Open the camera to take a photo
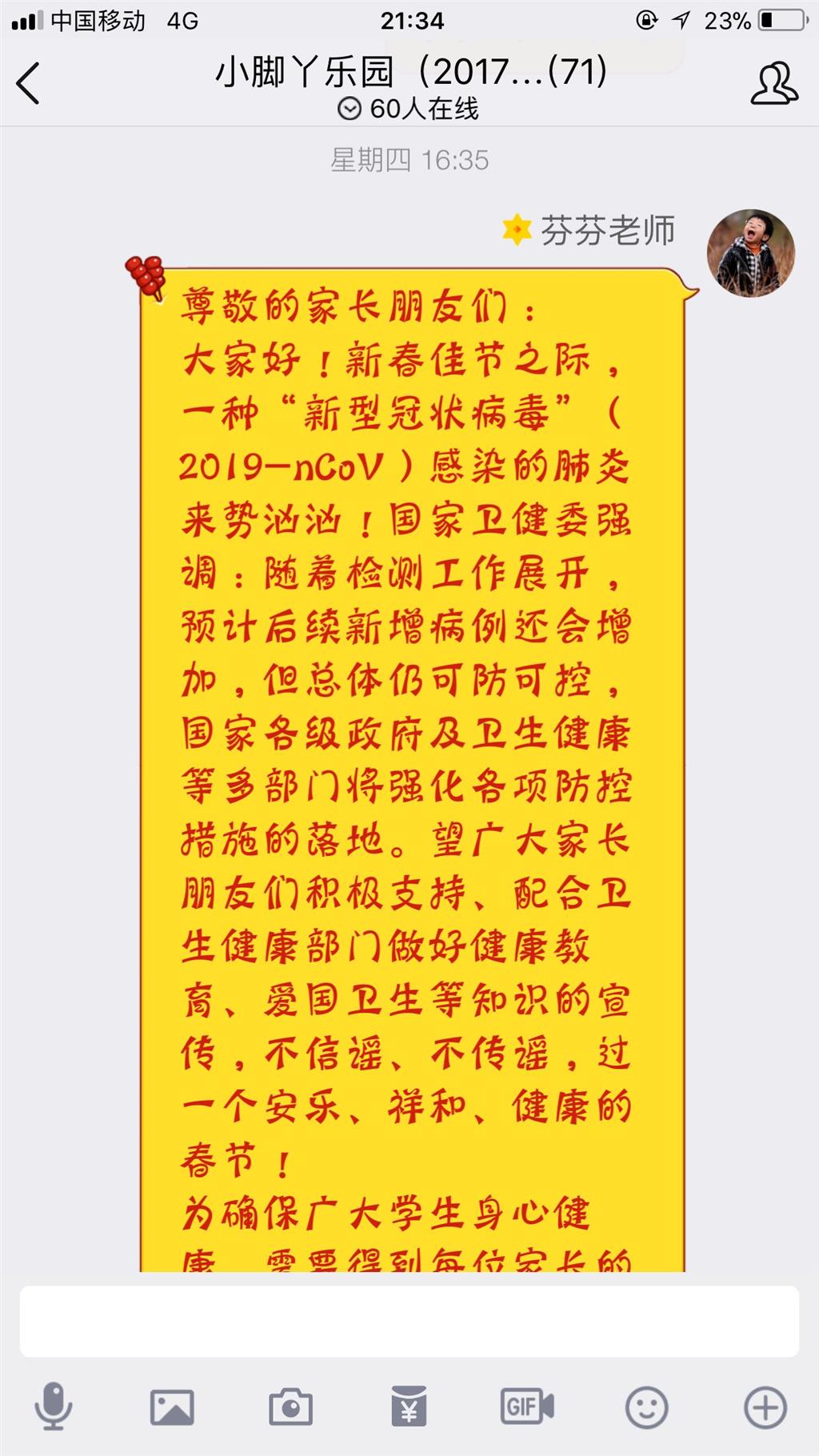Screen dimensions: 819x1456 point(290,1407)
